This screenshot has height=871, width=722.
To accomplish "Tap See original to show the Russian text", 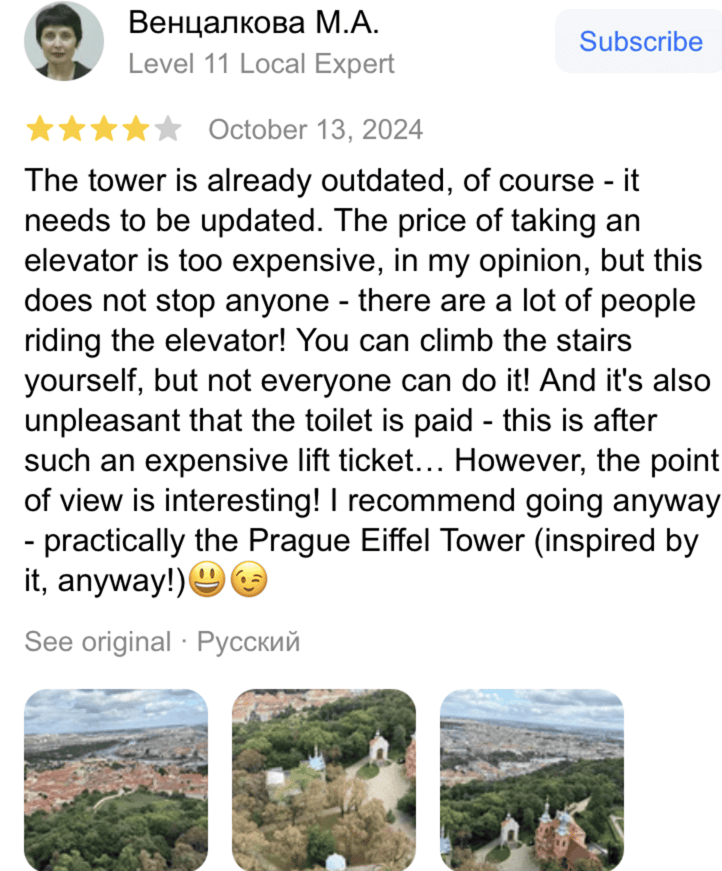I will coord(97,641).
